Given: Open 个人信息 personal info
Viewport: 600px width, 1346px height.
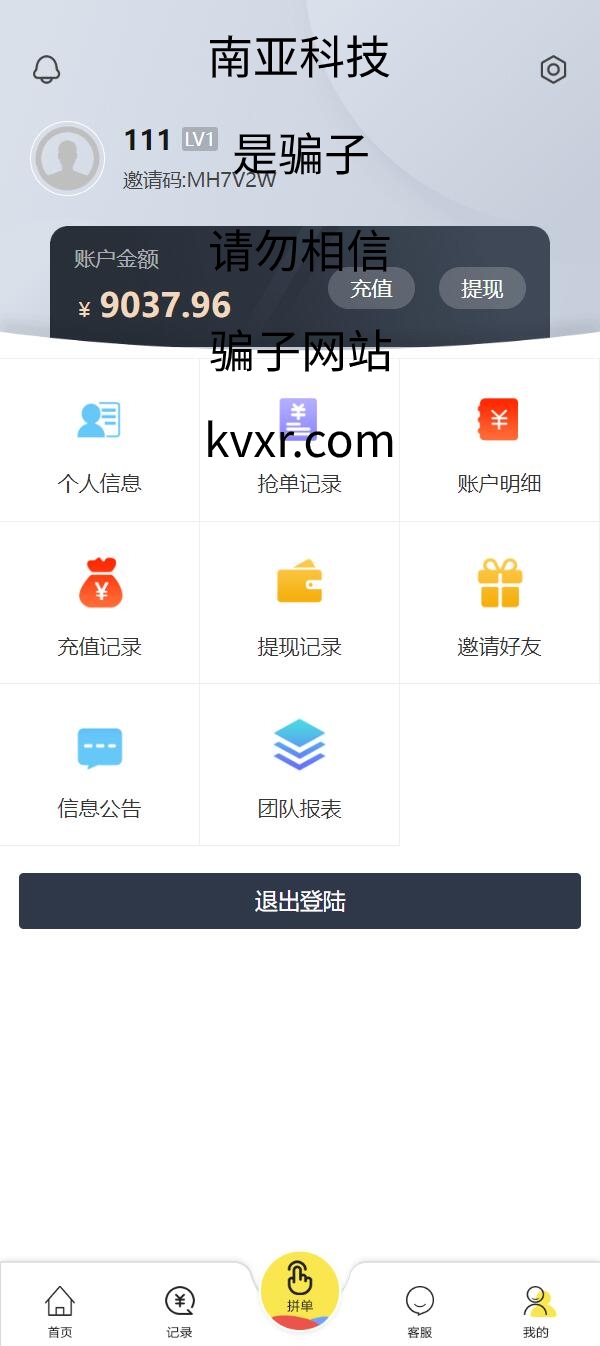Looking at the screenshot, I should pyautogui.click(x=99, y=442).
